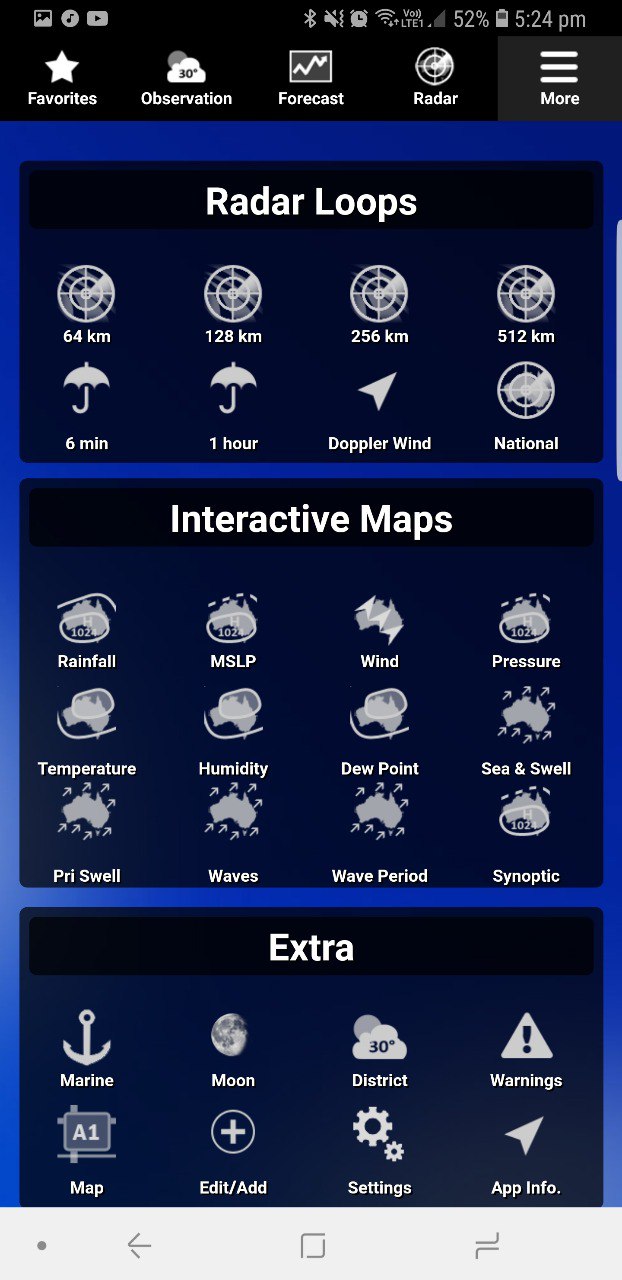
Task: Open the Rainfall interactive map
Action: pos(87,631)
